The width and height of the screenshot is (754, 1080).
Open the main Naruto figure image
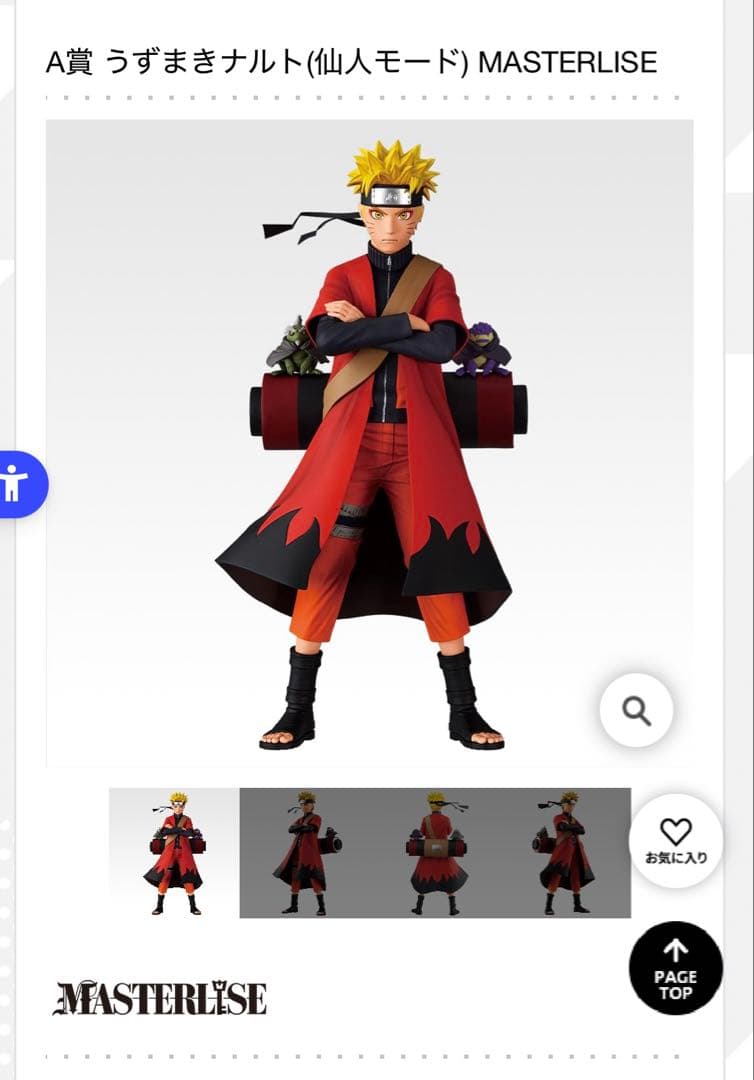tap(370, 440)
